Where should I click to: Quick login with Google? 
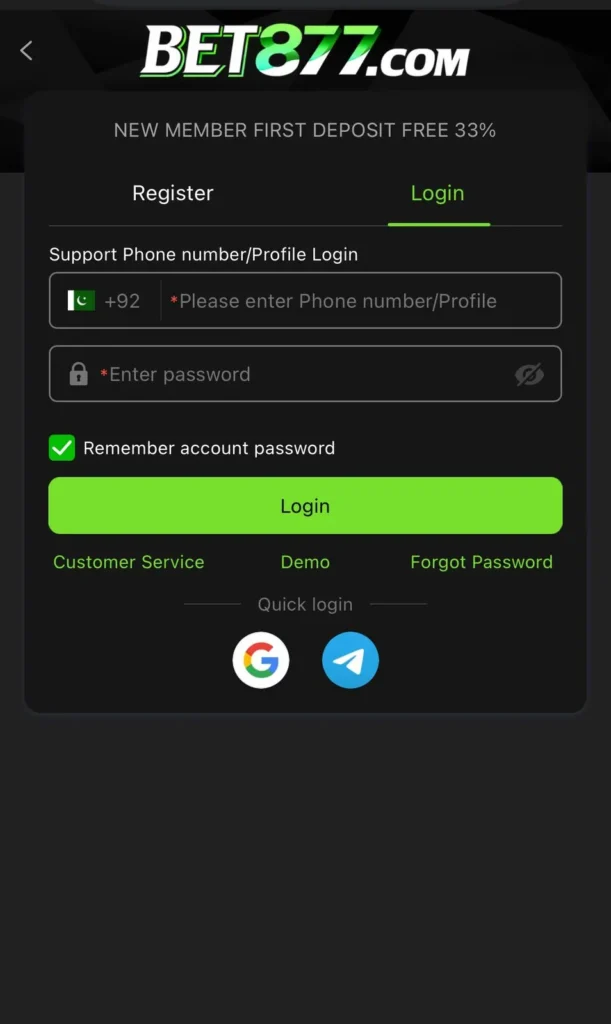coord(261,660)
